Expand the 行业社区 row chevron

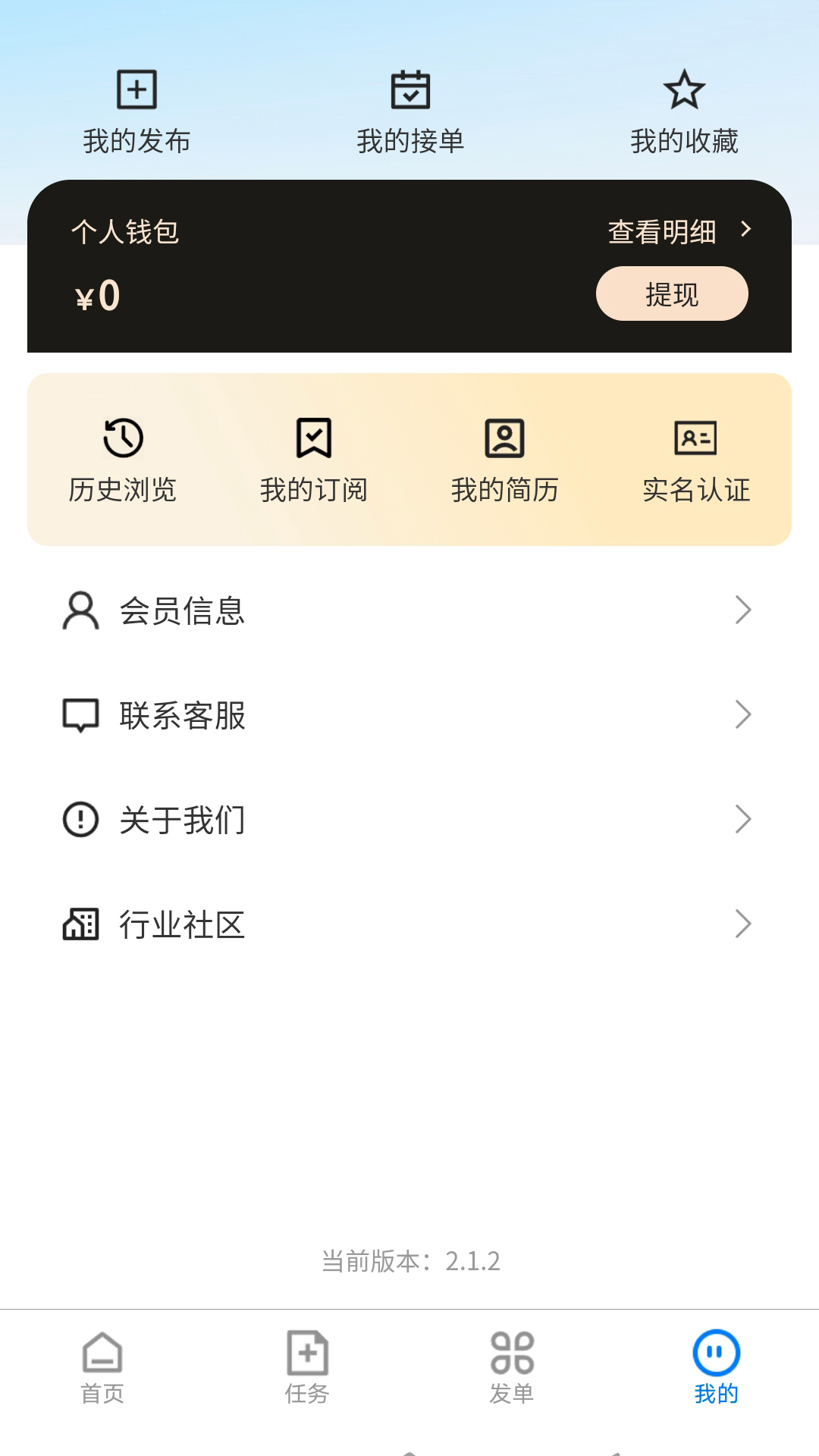click(742, 924)
